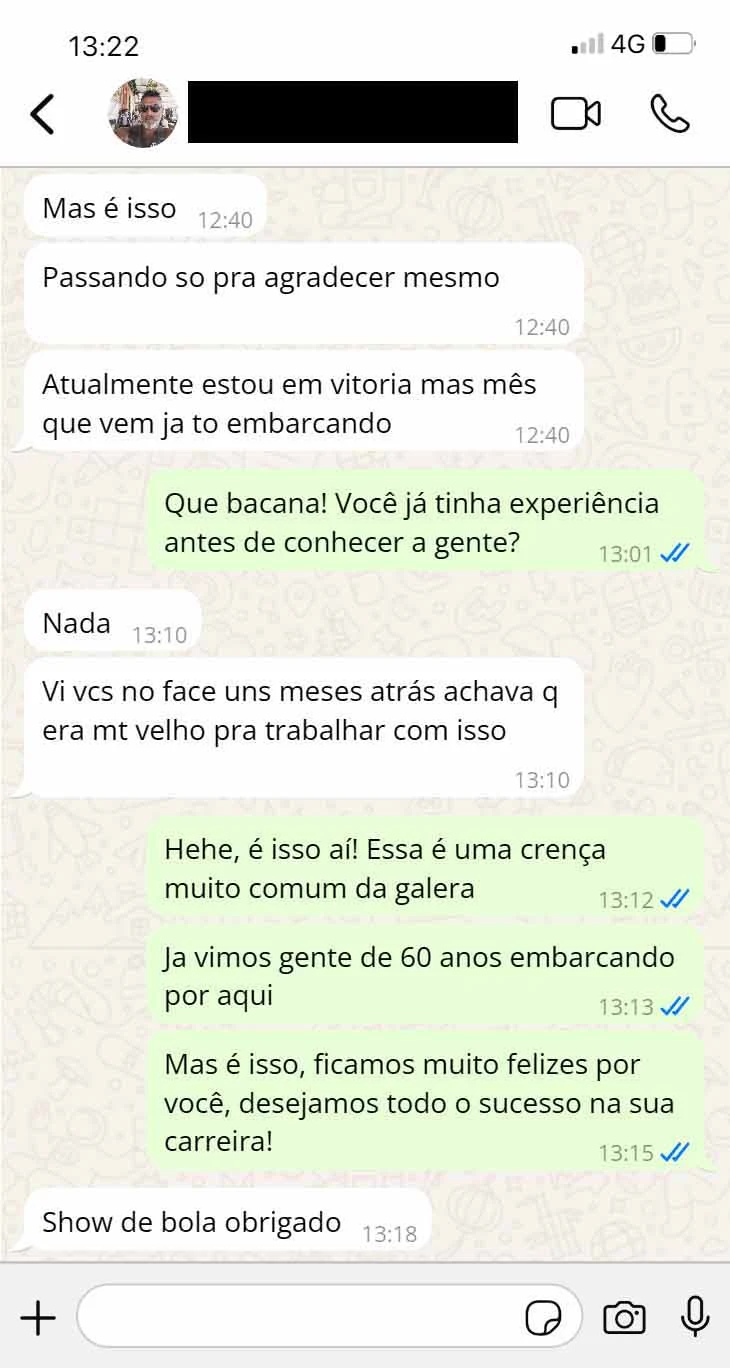Tap the contact name in the header
Viewport: 730px width, 1368px height.
350,110
